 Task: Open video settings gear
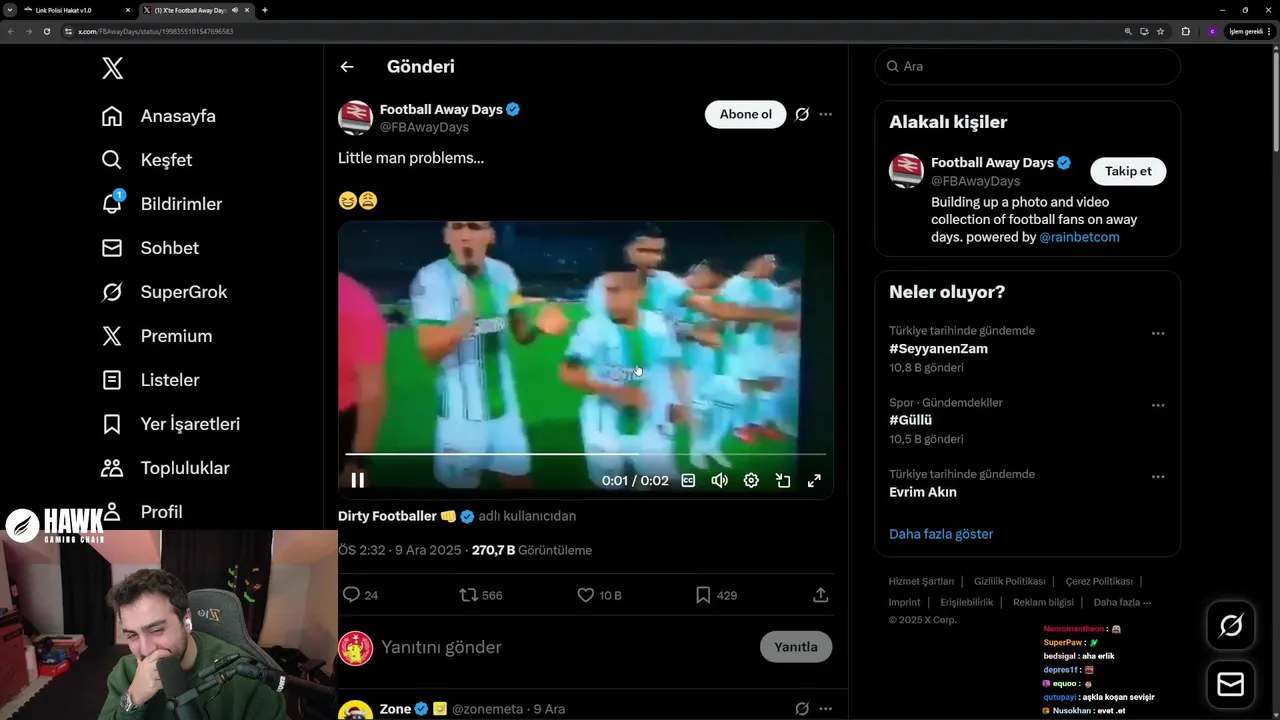click(751, 480)
